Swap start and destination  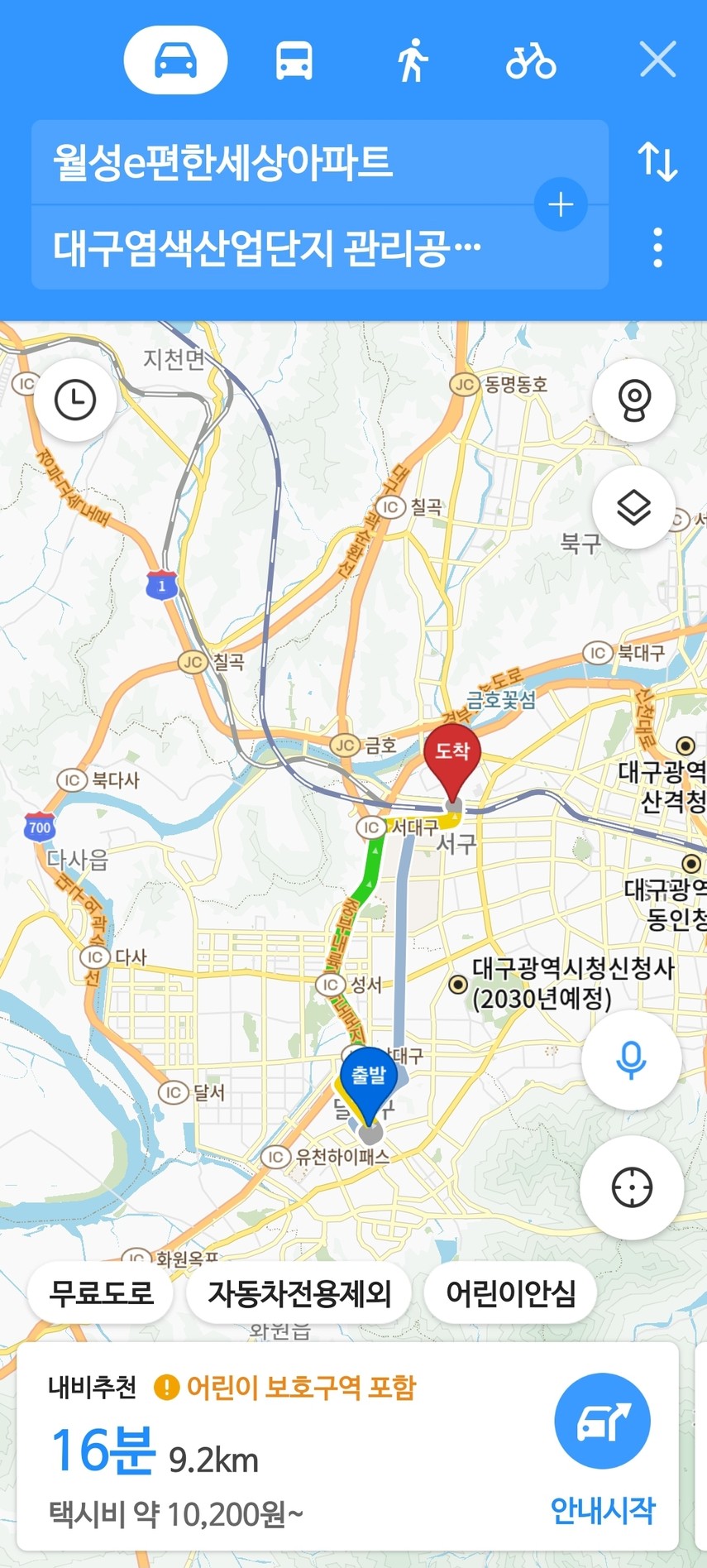click(x=657, y=161)
